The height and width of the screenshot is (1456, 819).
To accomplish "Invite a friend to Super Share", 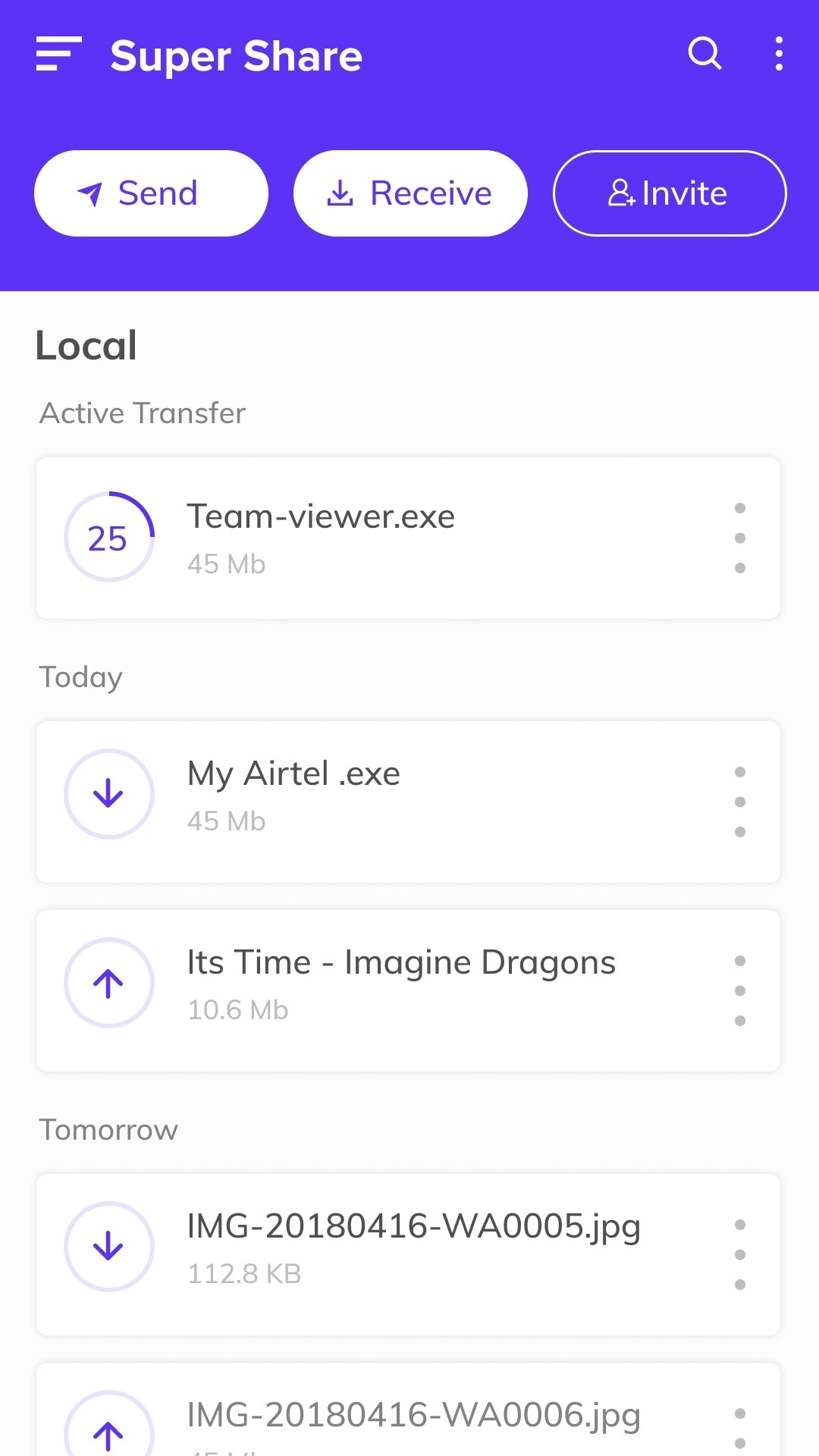I will pos(670,193).
